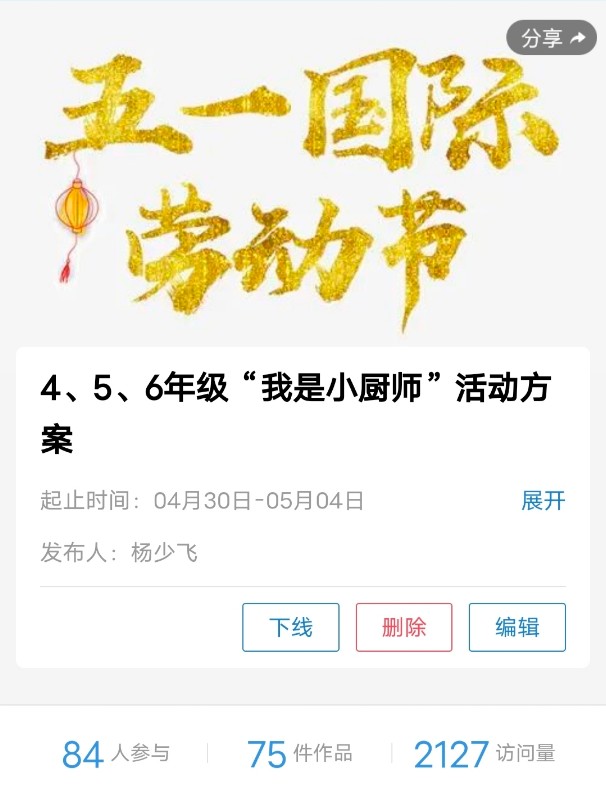This screenshot has height=800, width=606.
Task: Take the activity offline with 下线
Action: click(x=291, y=627)
